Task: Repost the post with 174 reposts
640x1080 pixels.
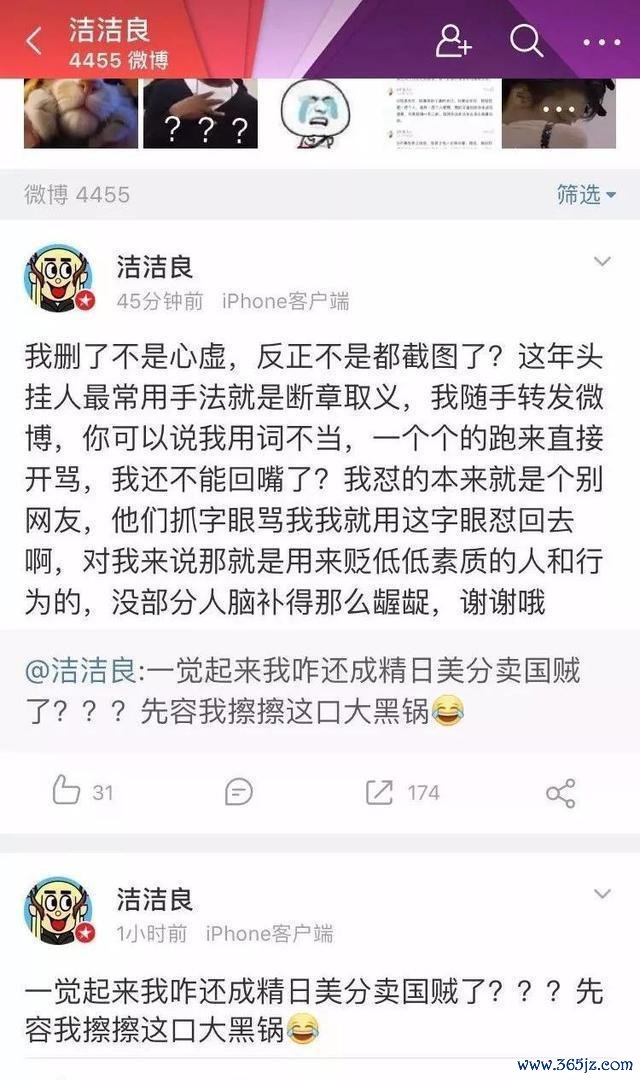Action: click(x=400, y=792)
